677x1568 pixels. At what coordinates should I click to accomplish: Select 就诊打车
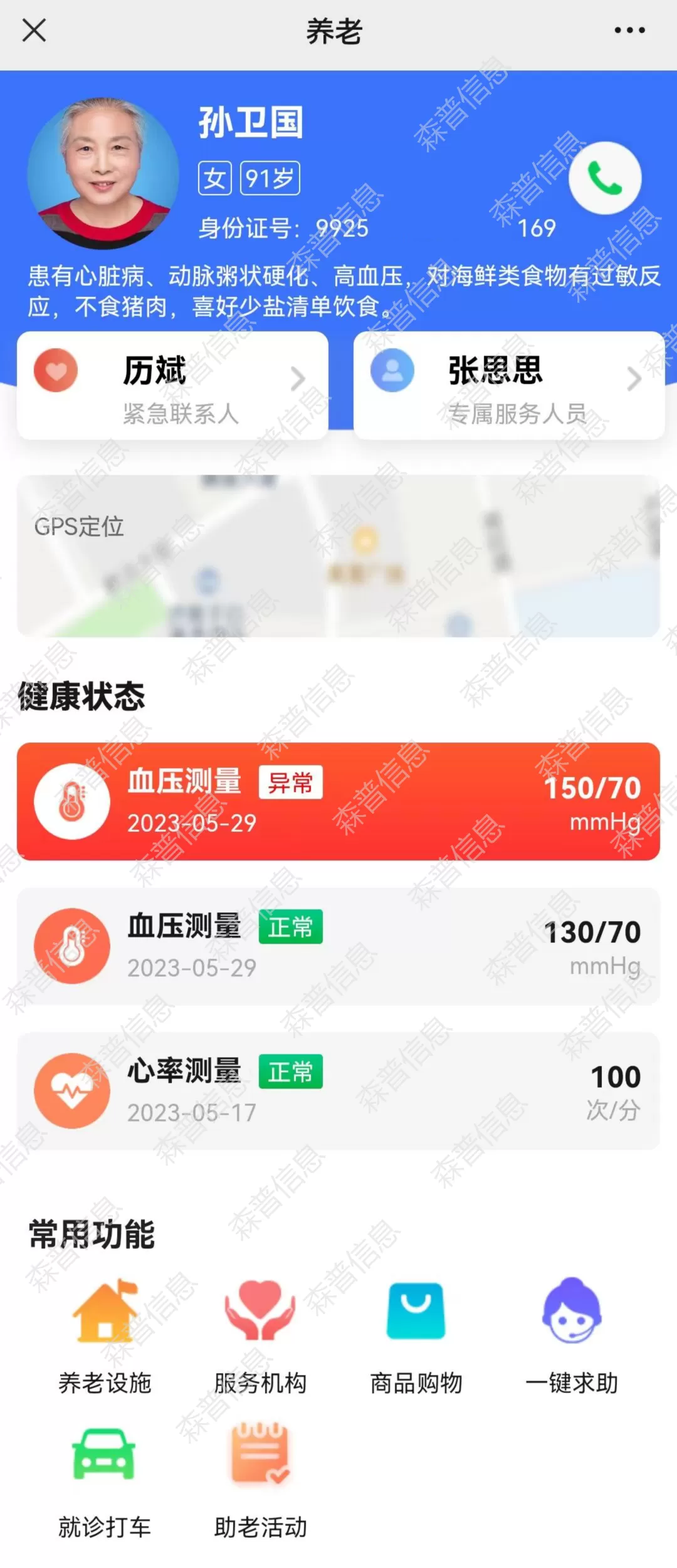tap(105, 1480)
